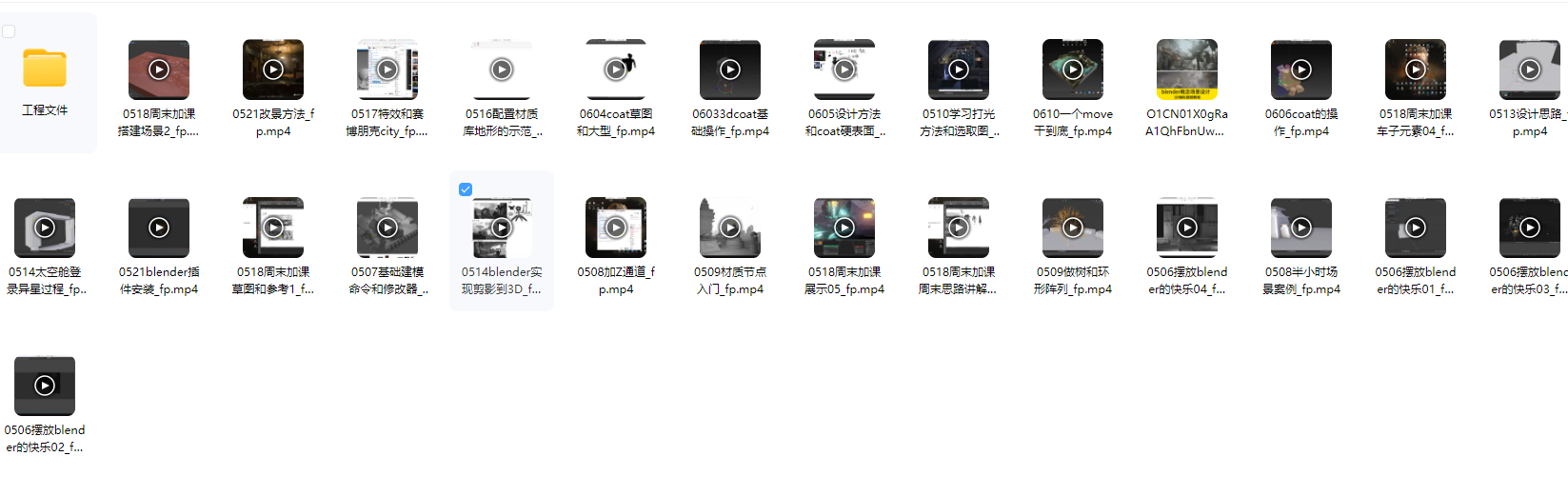Open 0604coat草图和大型_fp.mp4
1568x496 pixels.
[616, 69]
